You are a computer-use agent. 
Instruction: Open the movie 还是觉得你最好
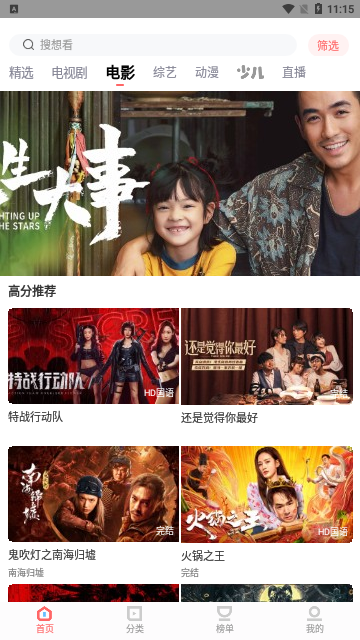click(267, 366)
